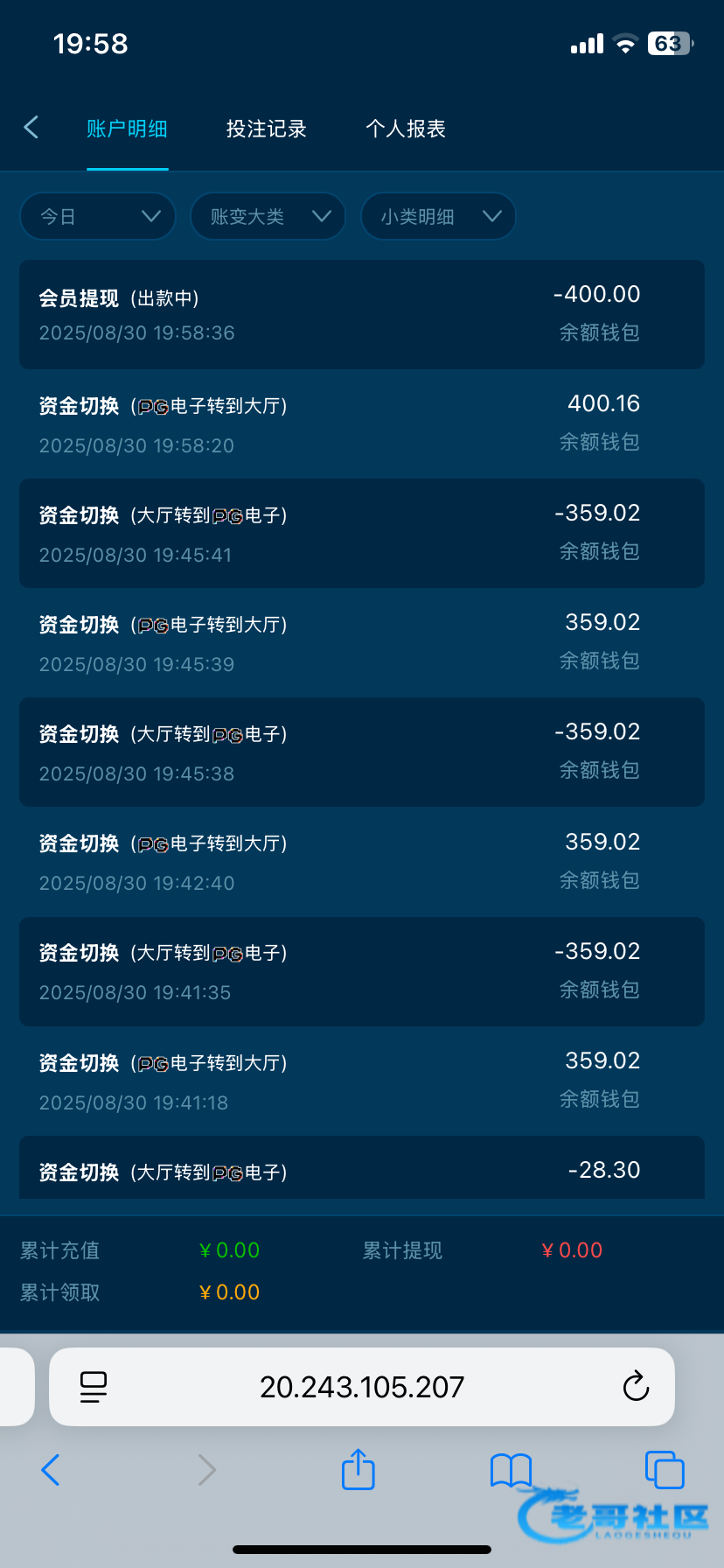724x1568 pixels.
Task: Expand the 账变大类 filter dropdown
Action: (x=268, y=216)
